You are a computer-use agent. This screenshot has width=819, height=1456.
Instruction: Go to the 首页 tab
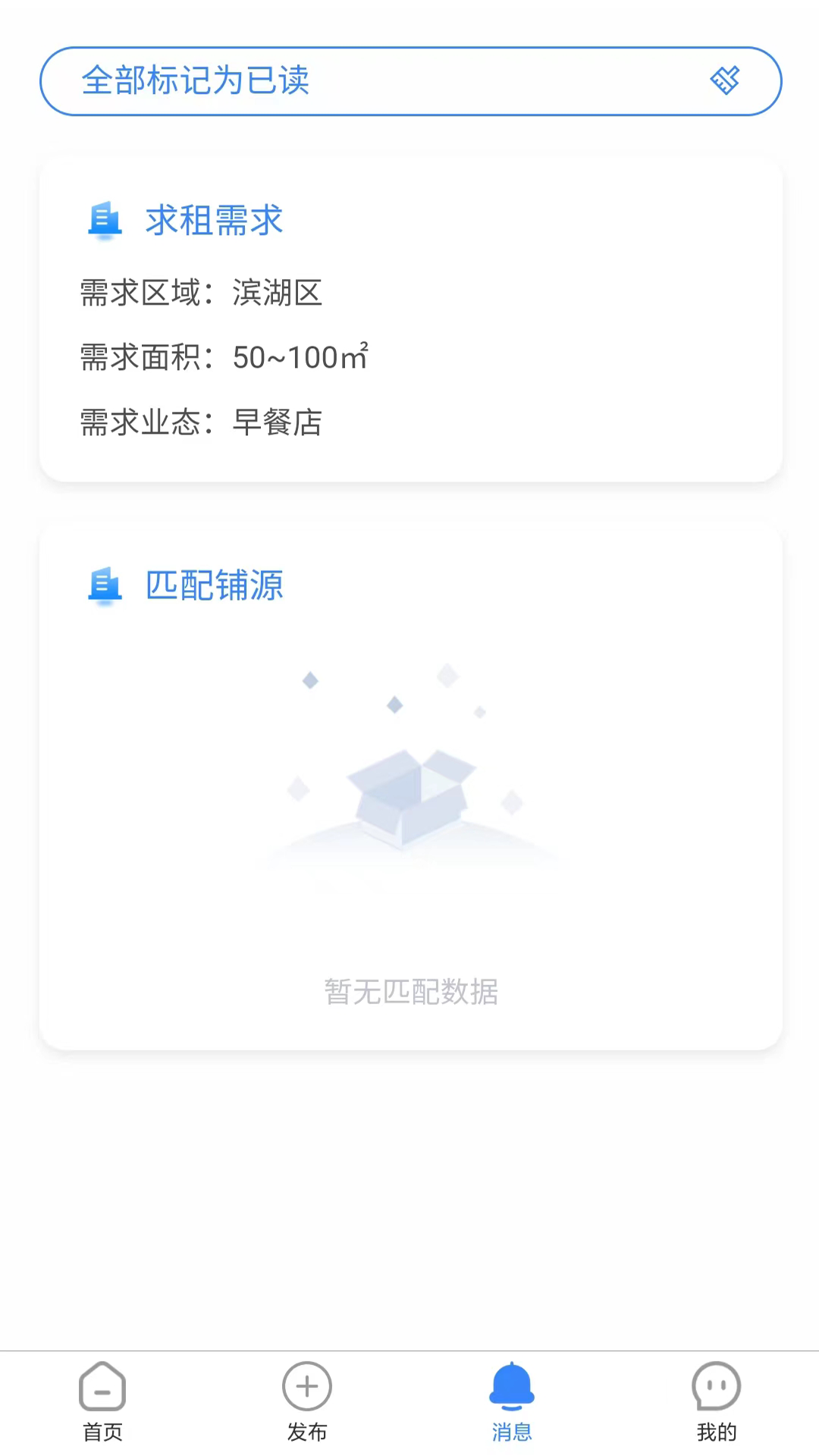(x=102, y=1401)
